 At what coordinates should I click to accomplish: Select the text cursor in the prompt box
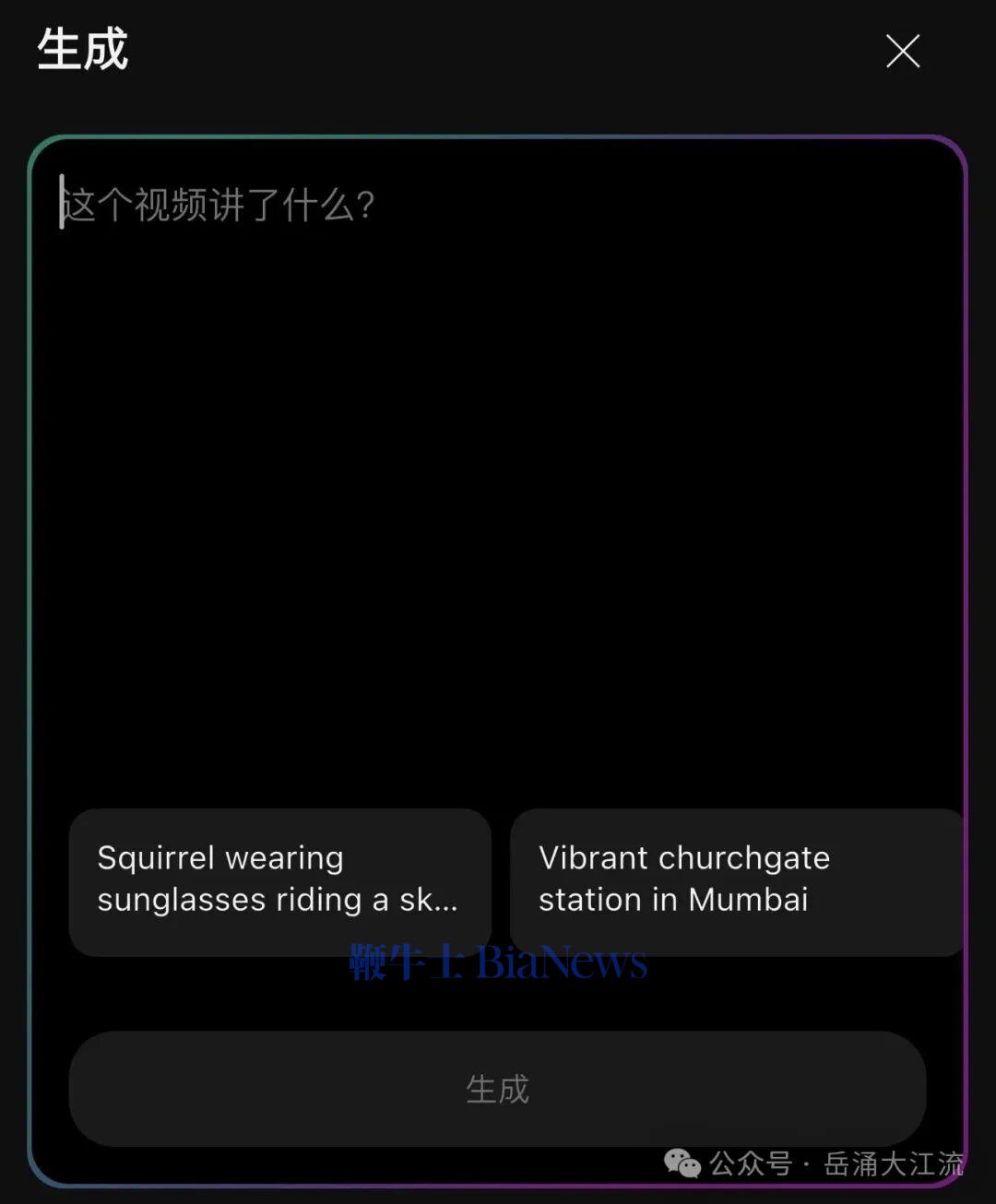61,205
